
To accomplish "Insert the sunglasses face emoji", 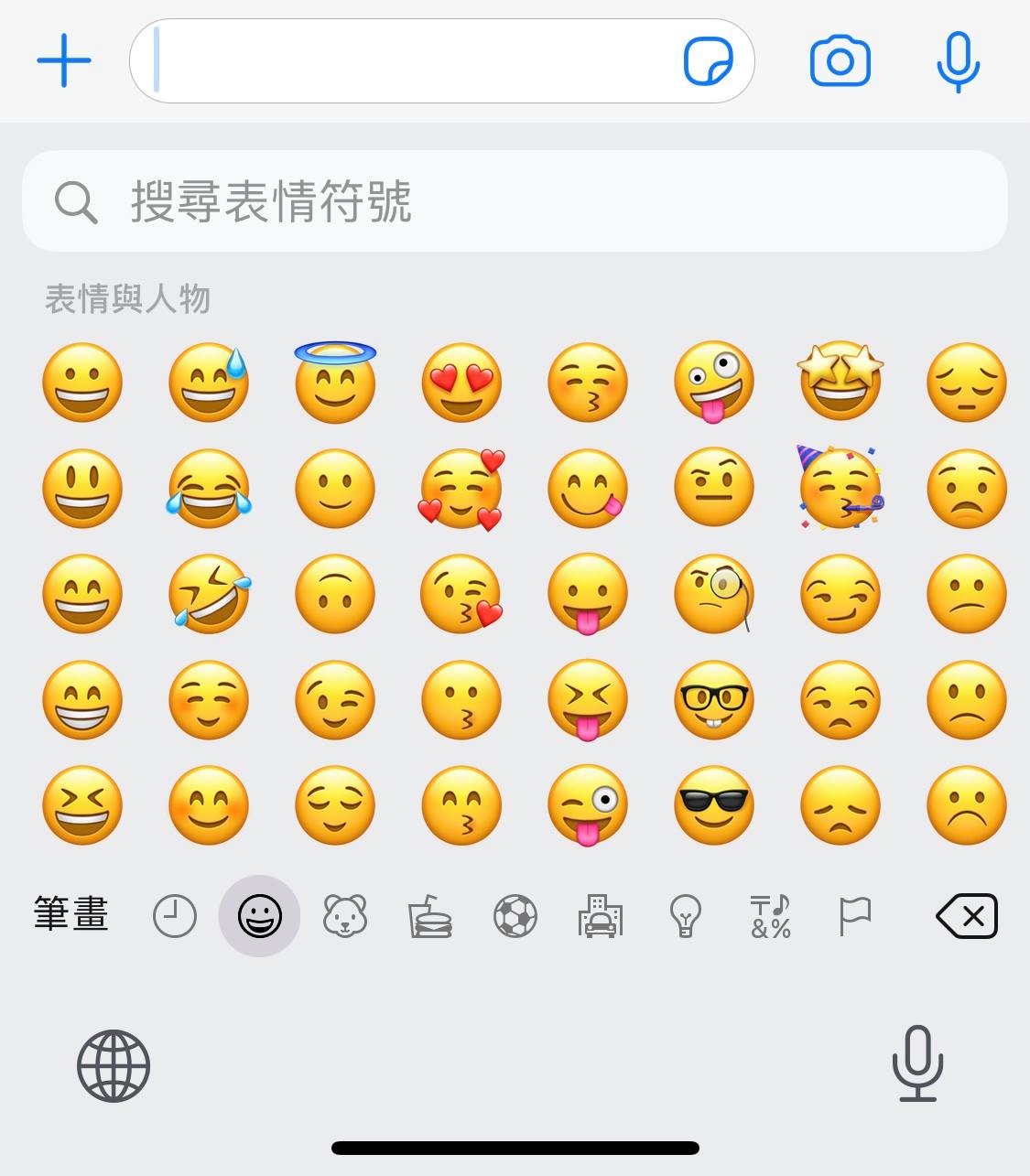I will tap(714, 805).
